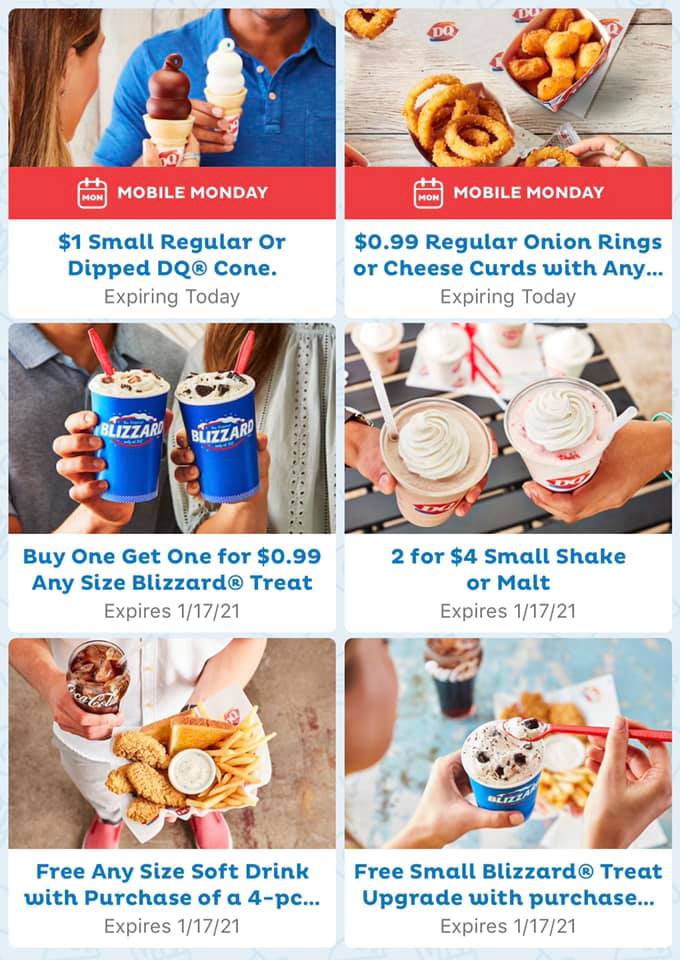Open the Free Any Size Soft Drink offer
Screen dimensions: 680x960
[x=172, y=793]
